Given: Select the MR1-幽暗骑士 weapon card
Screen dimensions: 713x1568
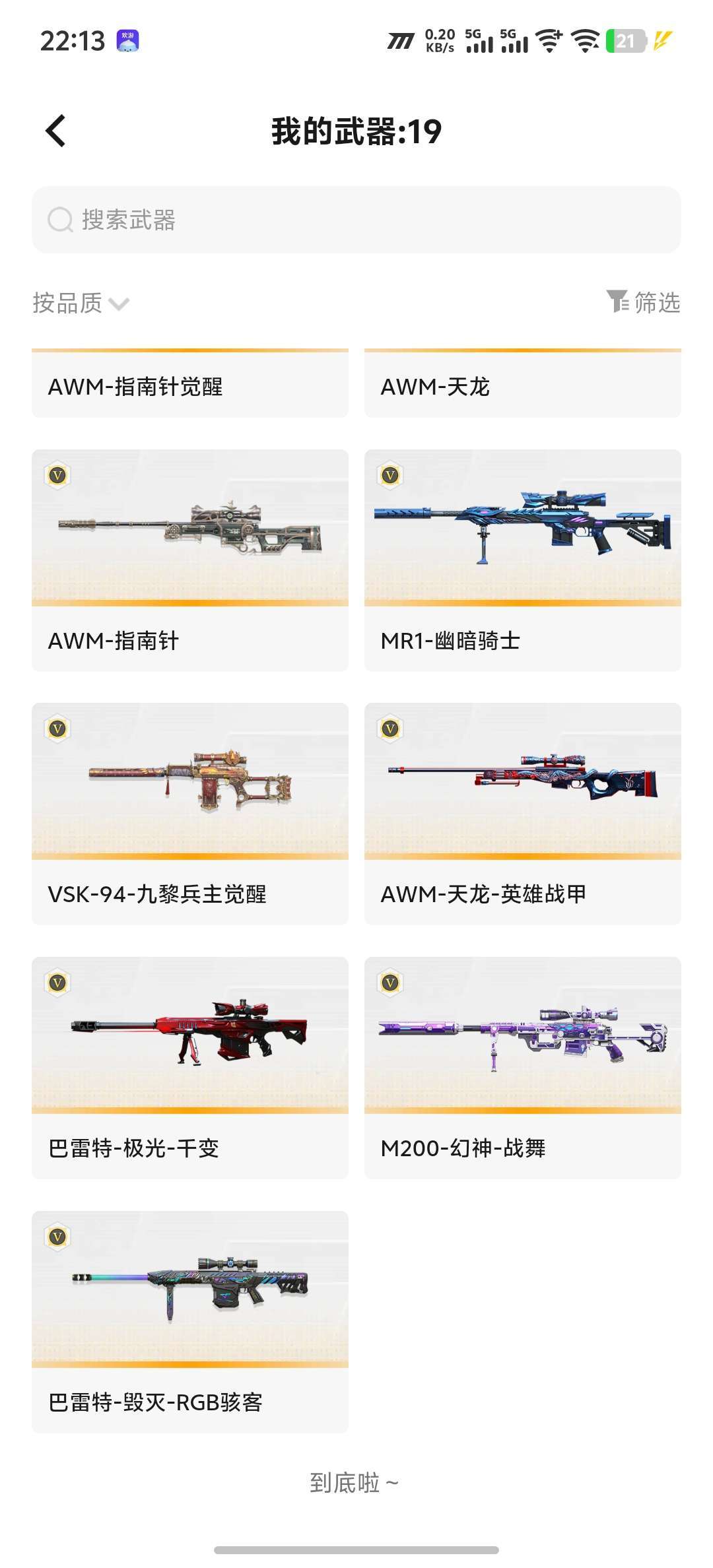Looking at the screenshot, I should pos(523,560).
